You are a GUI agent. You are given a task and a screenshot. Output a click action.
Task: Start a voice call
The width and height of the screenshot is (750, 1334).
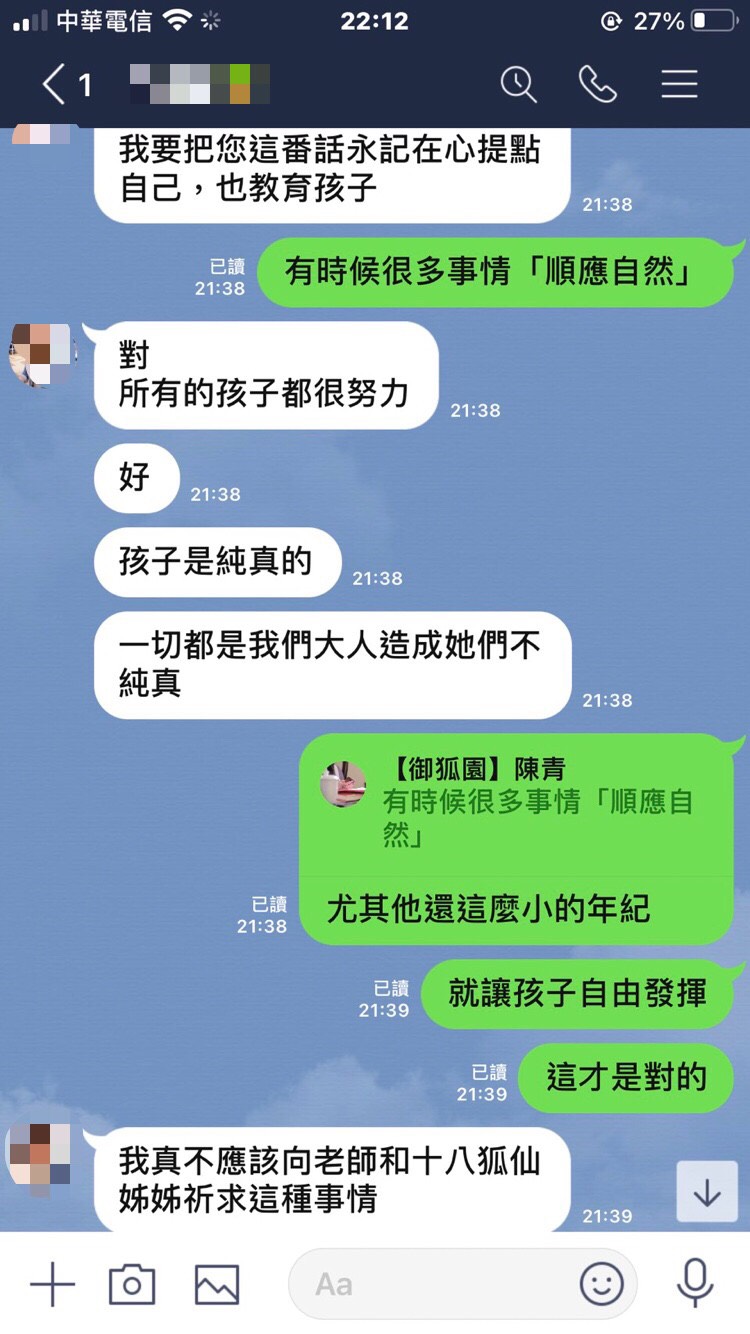(597, 85)
